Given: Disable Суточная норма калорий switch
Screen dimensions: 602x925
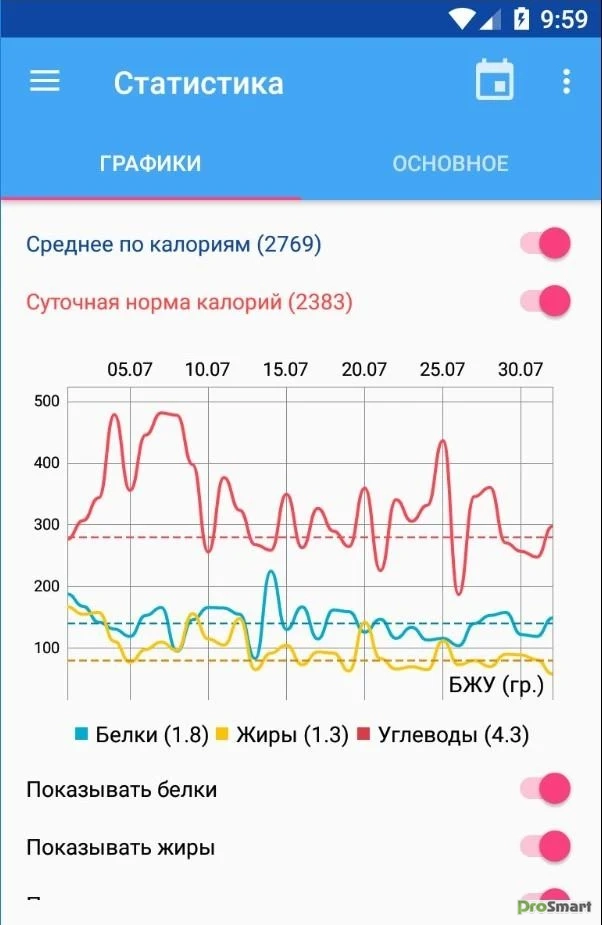Looking at the screenshot, I should point(546,301).
